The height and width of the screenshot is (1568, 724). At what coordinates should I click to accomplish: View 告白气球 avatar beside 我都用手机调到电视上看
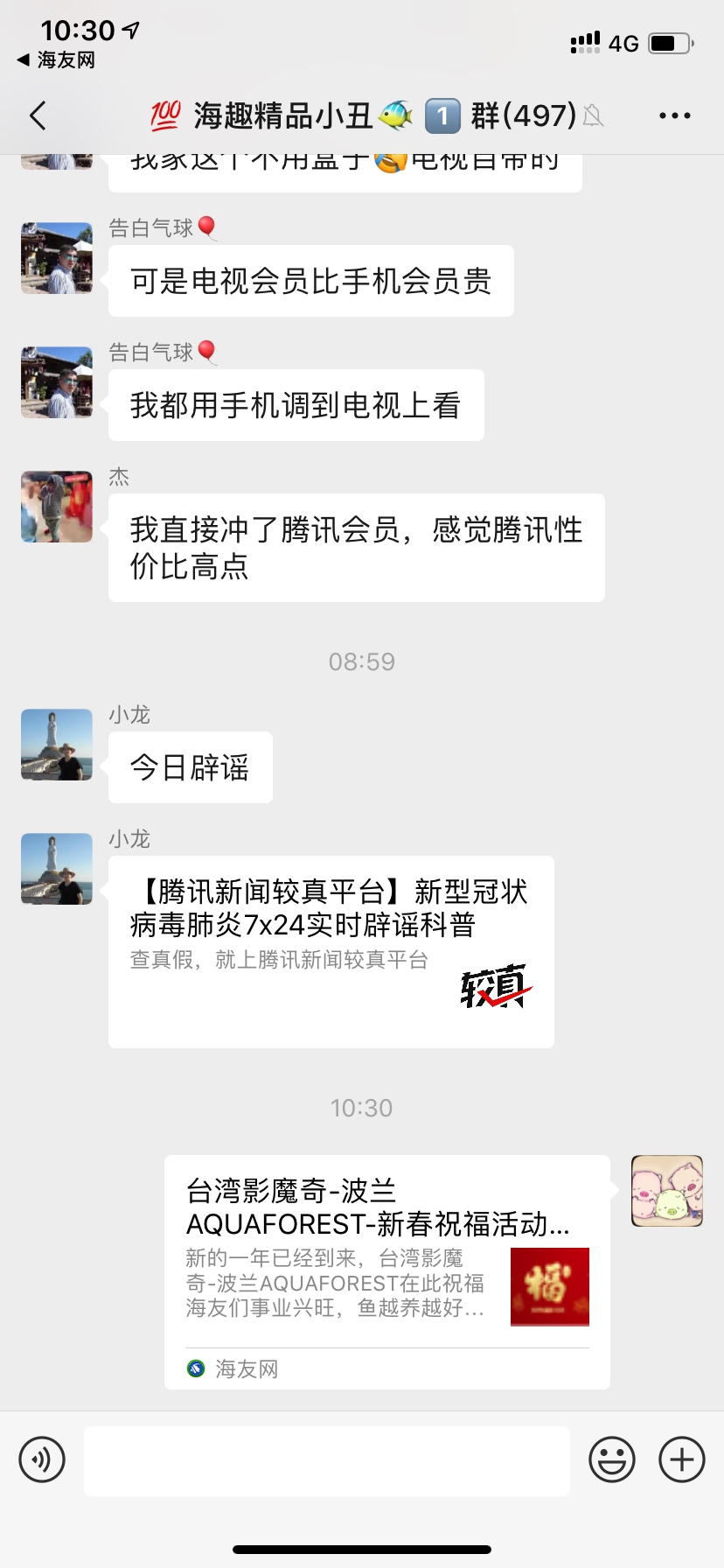click(57, 382)
